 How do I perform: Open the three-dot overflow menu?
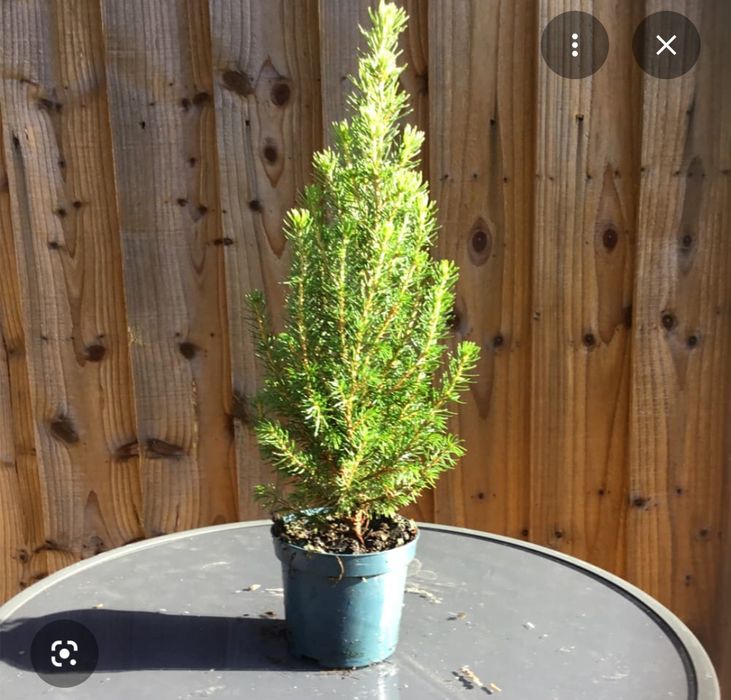pyautogui.click(x=575, y=45)
